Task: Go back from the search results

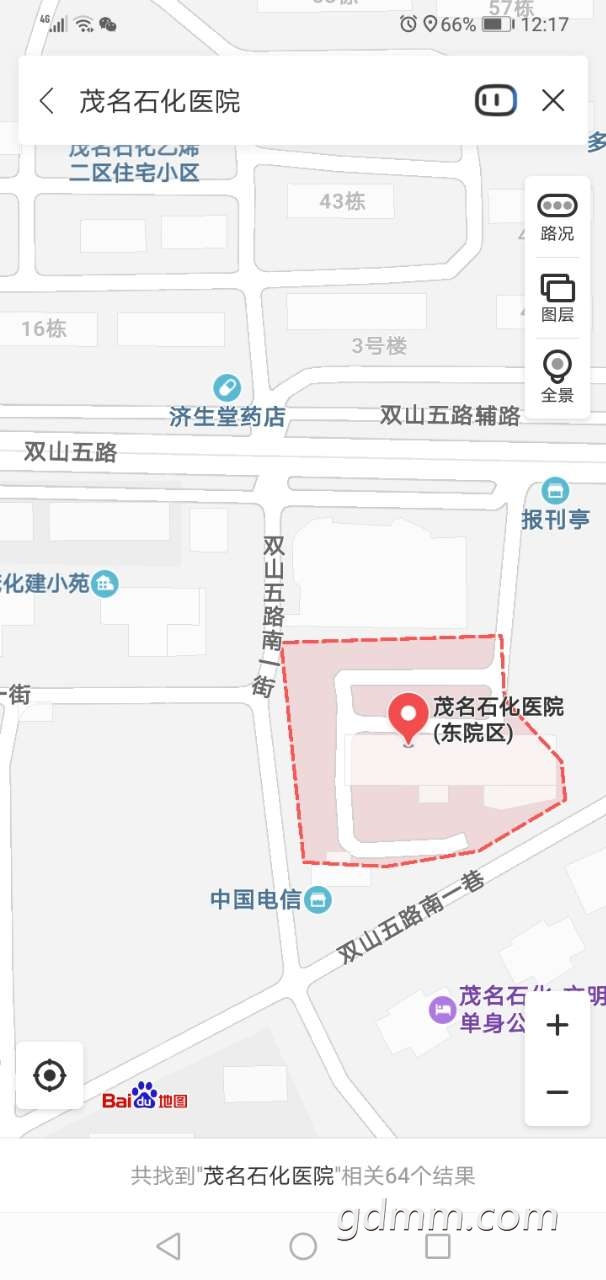Action: click(x=46, y=101)
